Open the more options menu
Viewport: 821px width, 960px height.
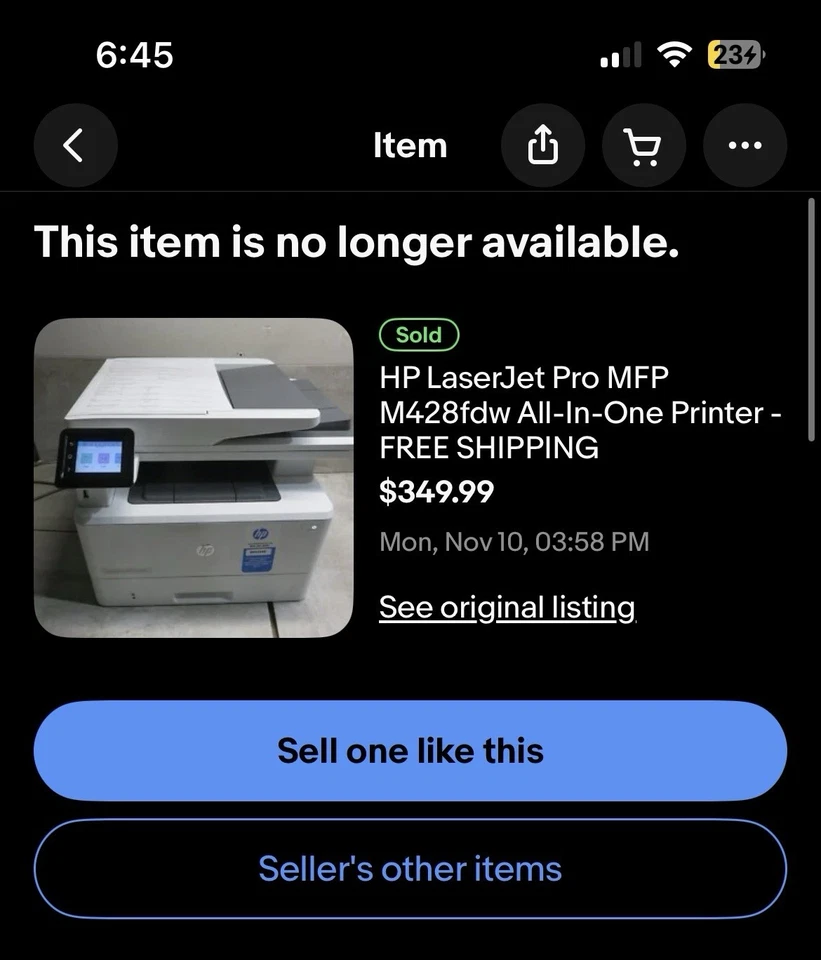(x=745, y=145)
